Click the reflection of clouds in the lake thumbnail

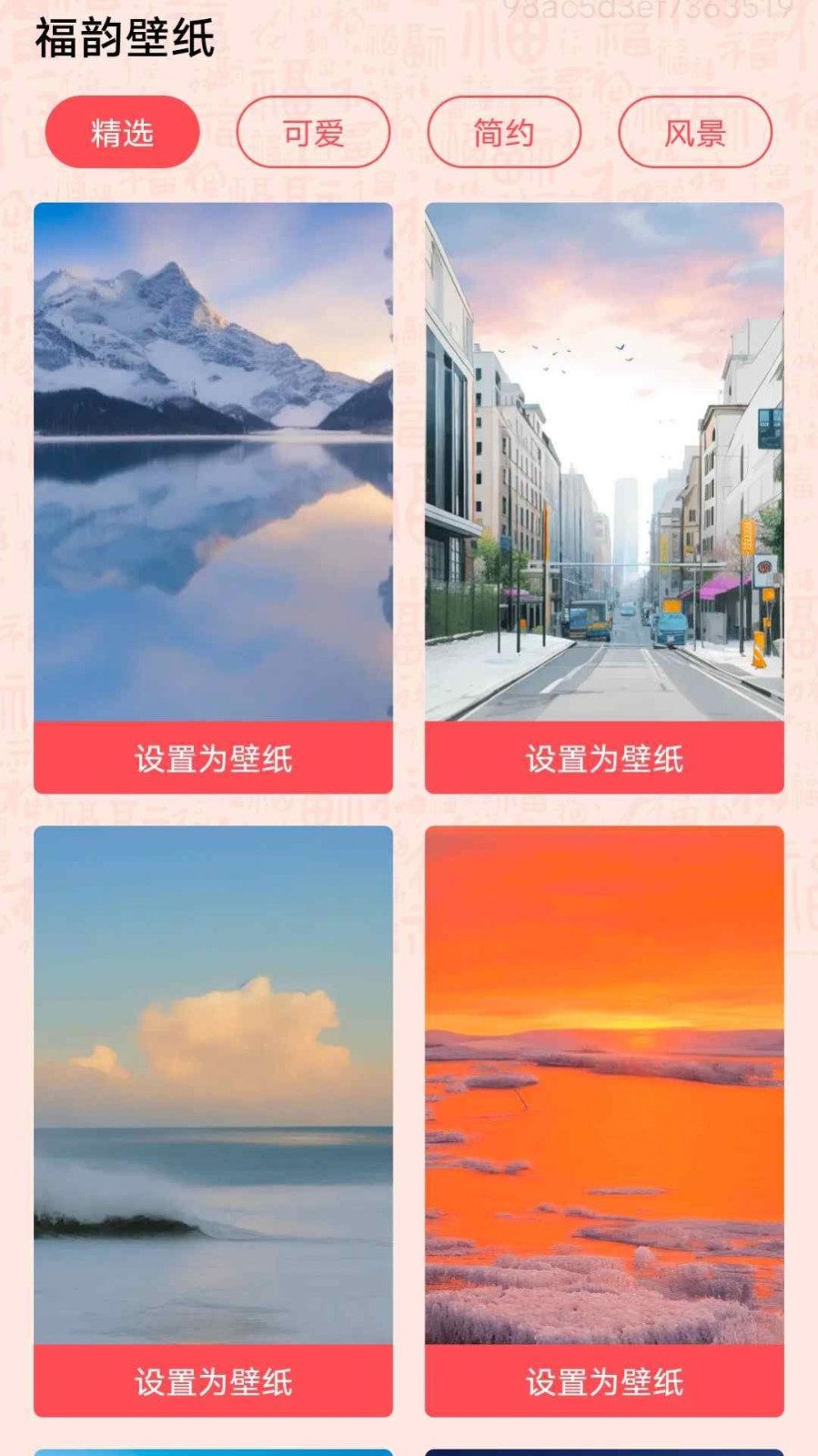(x=211, y=546)
